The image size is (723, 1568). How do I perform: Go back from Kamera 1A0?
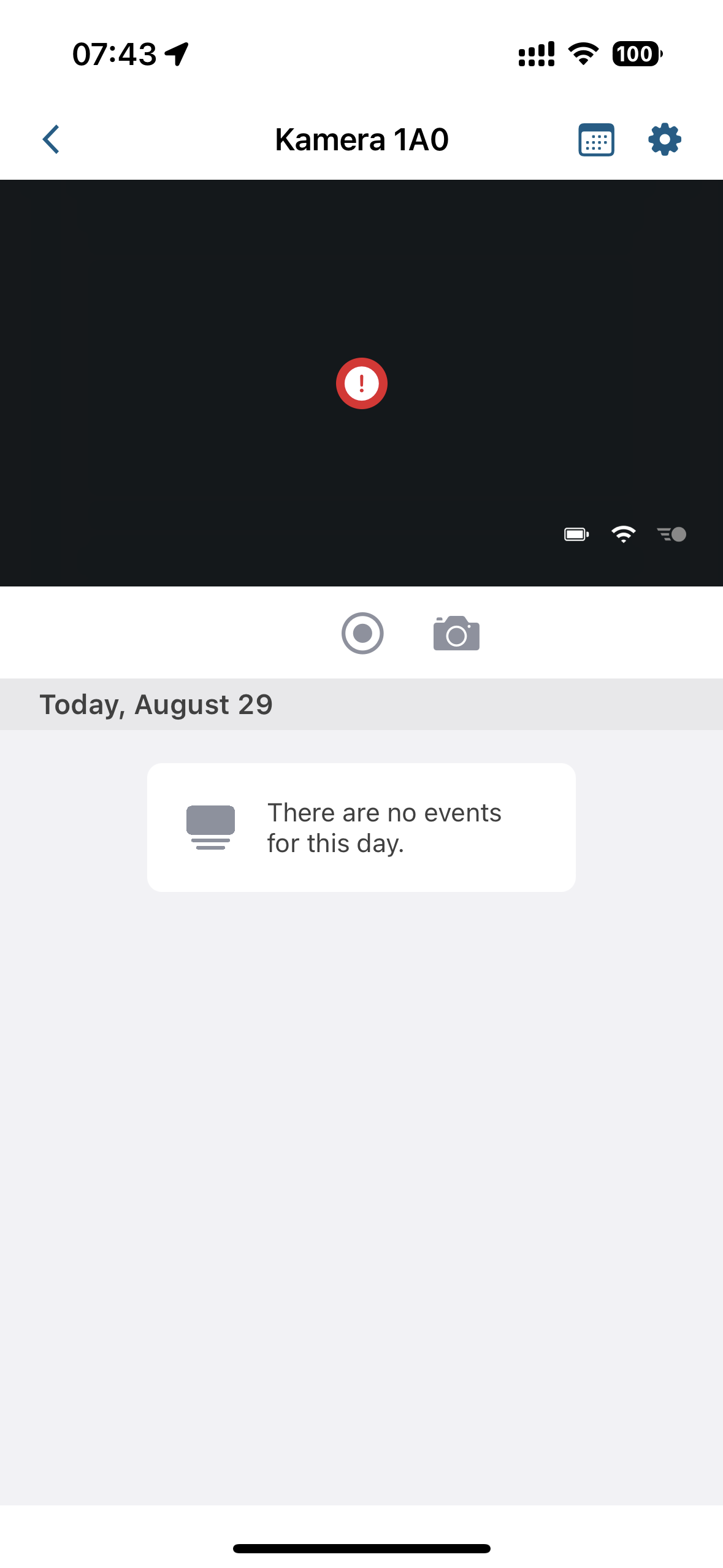point(52,139)
